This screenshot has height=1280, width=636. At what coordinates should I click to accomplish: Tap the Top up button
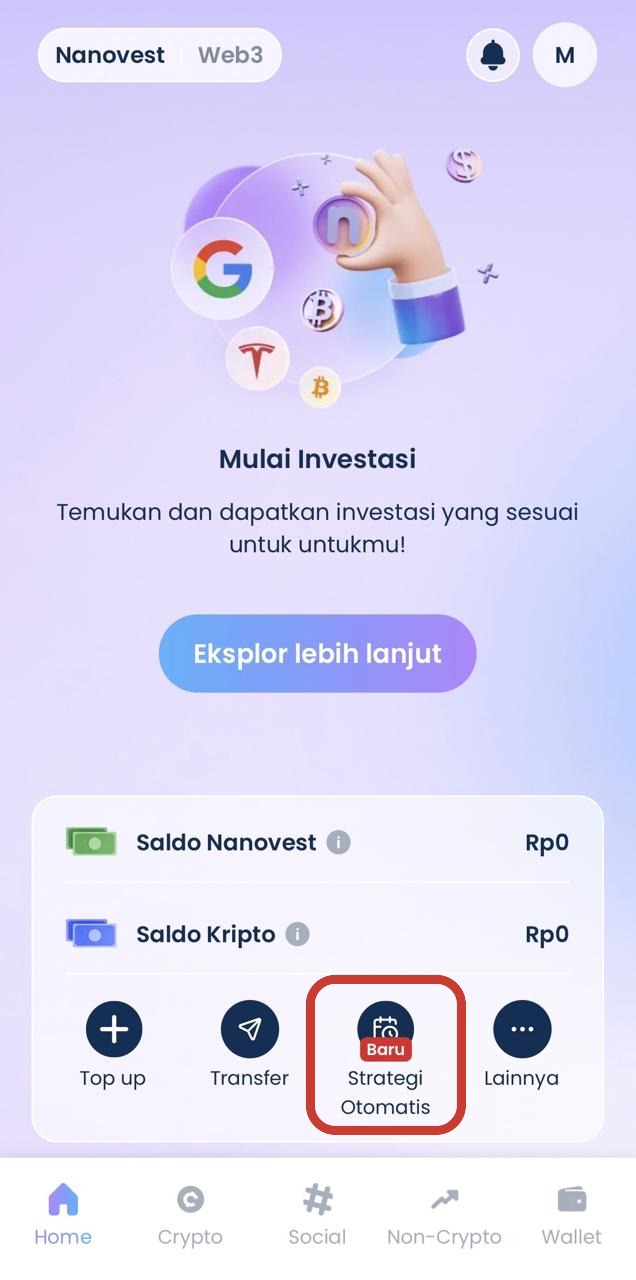[113, 1029]
